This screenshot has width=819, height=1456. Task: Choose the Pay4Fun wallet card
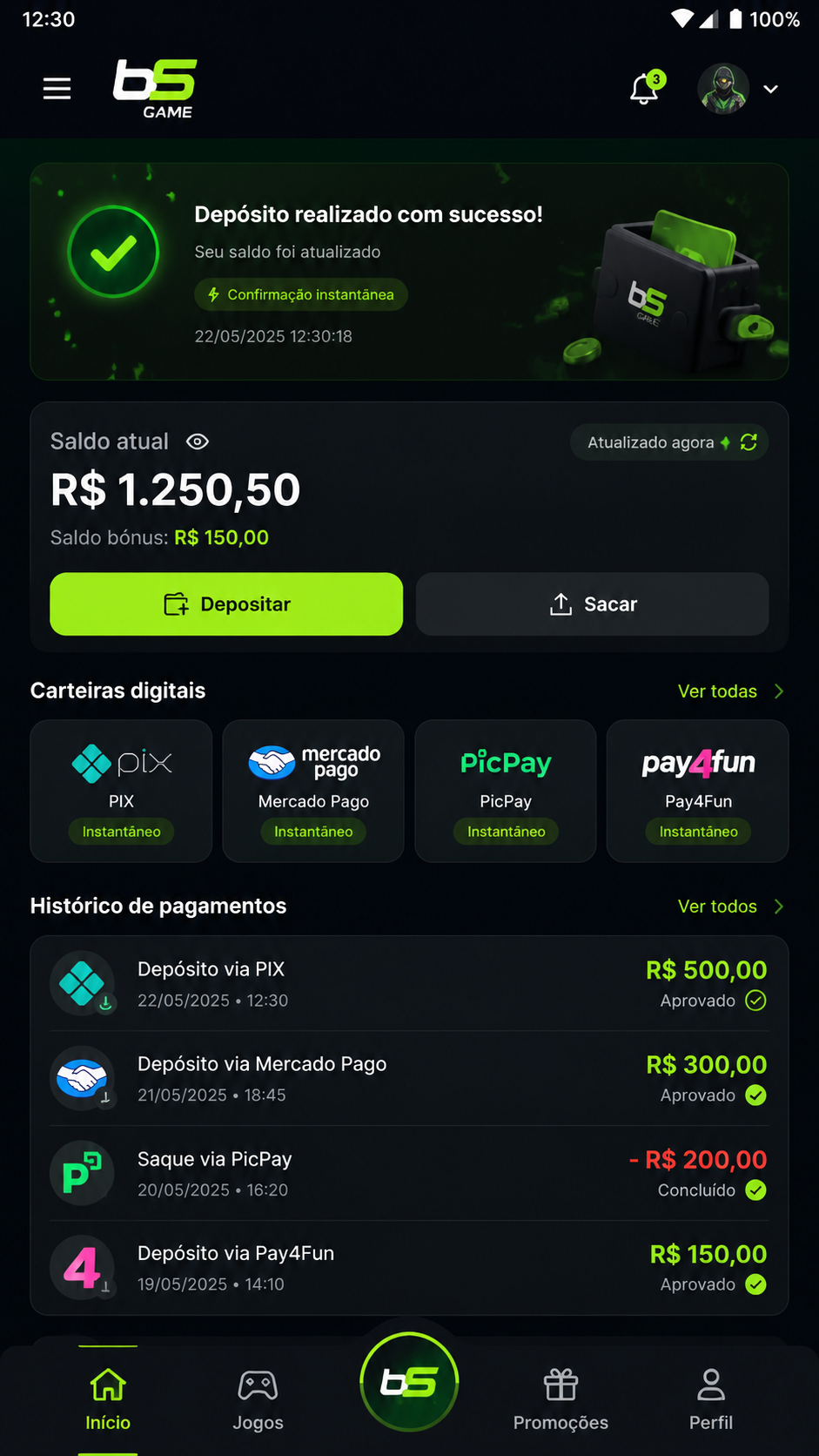(x=698, y=791)
